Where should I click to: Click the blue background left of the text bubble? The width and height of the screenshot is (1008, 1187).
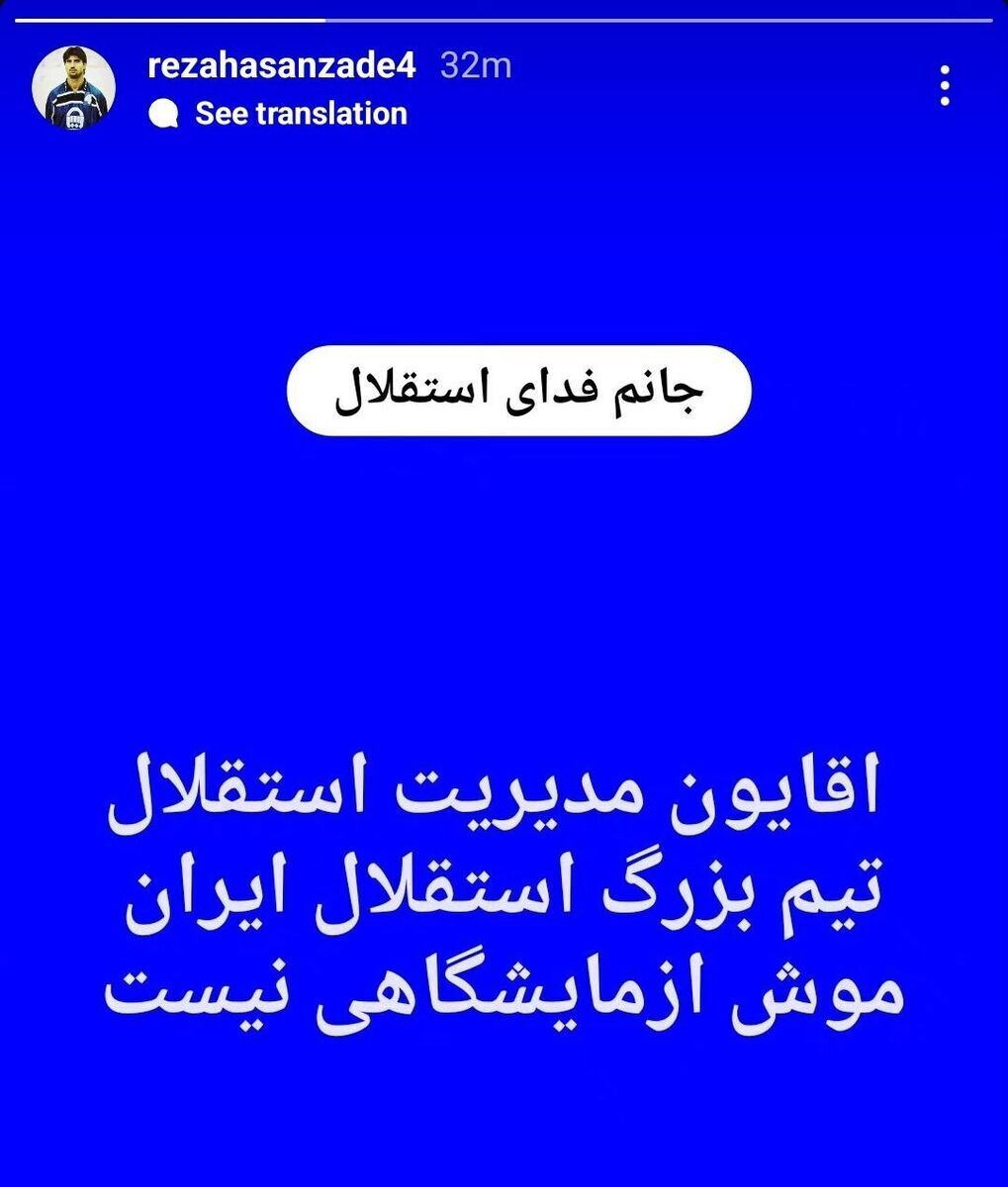click(x=148, y=390)
